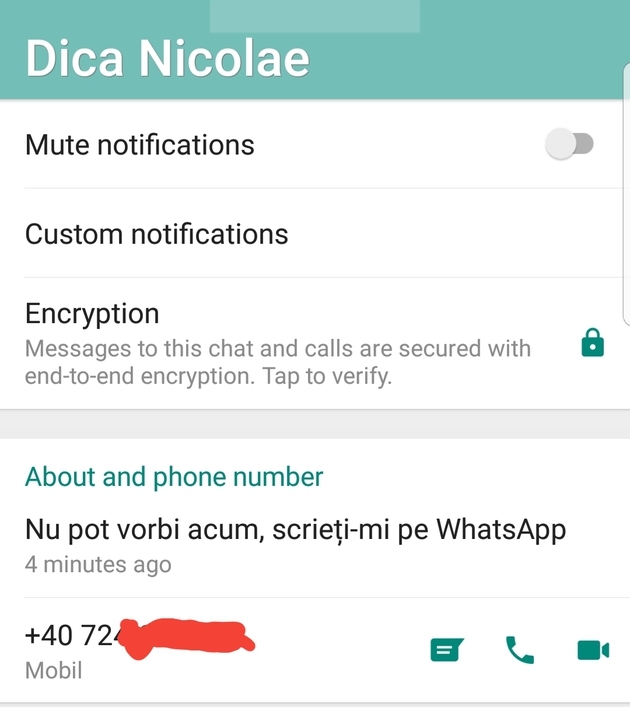630x707 pixels.
Task: Start a voice call with Dica Nicolae
Action: tap(520, 651)
